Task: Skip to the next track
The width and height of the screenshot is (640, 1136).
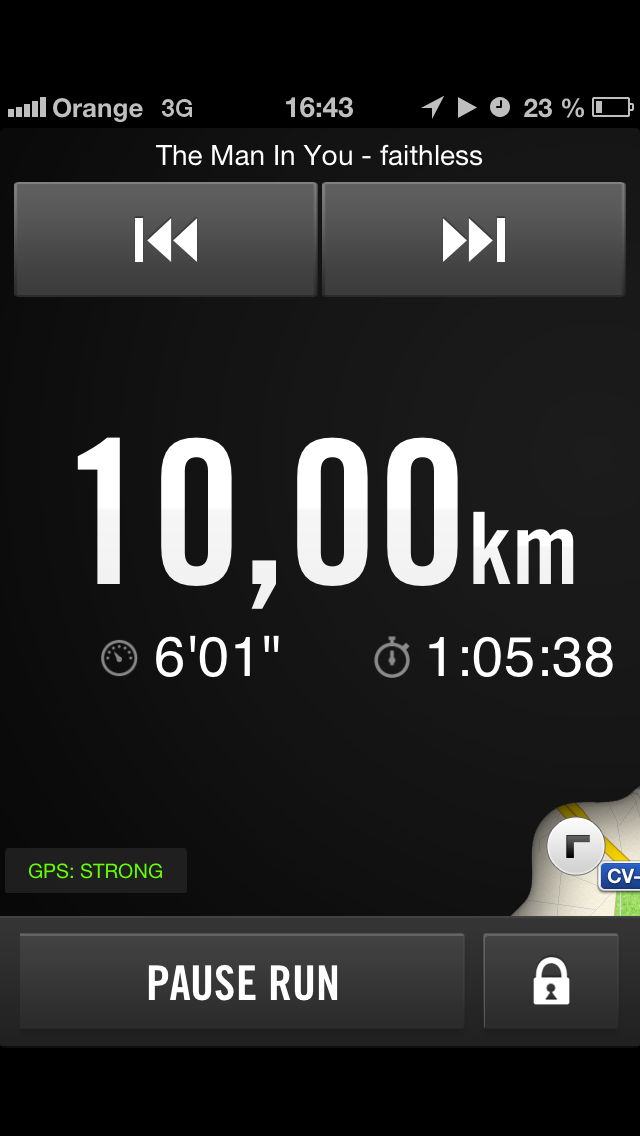Action: pyautogui.click(x=473, y=240)
